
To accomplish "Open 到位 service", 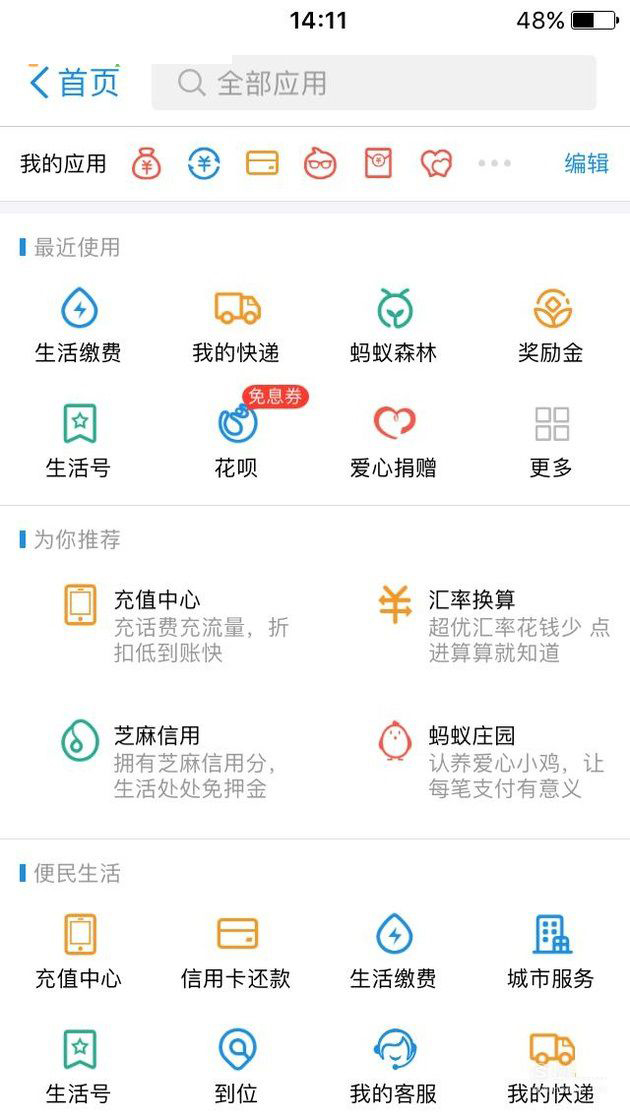I will coord(236,1067).
